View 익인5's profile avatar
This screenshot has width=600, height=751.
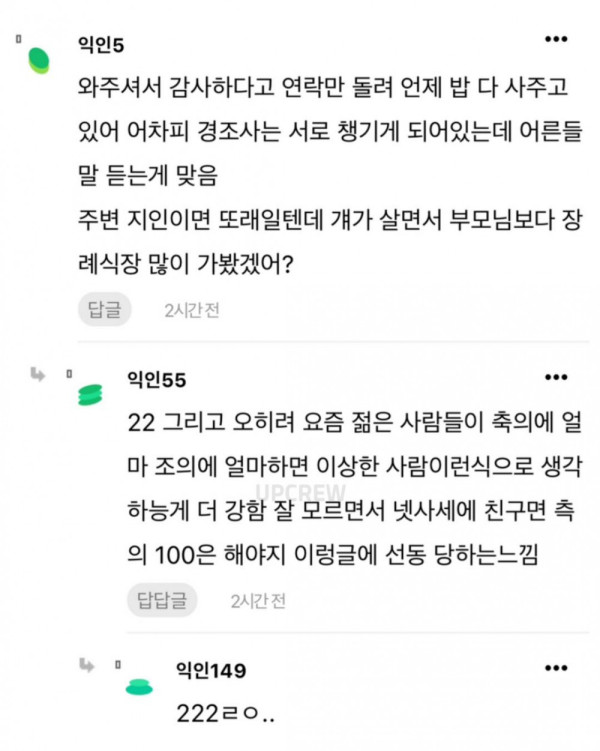coord(39,60)
